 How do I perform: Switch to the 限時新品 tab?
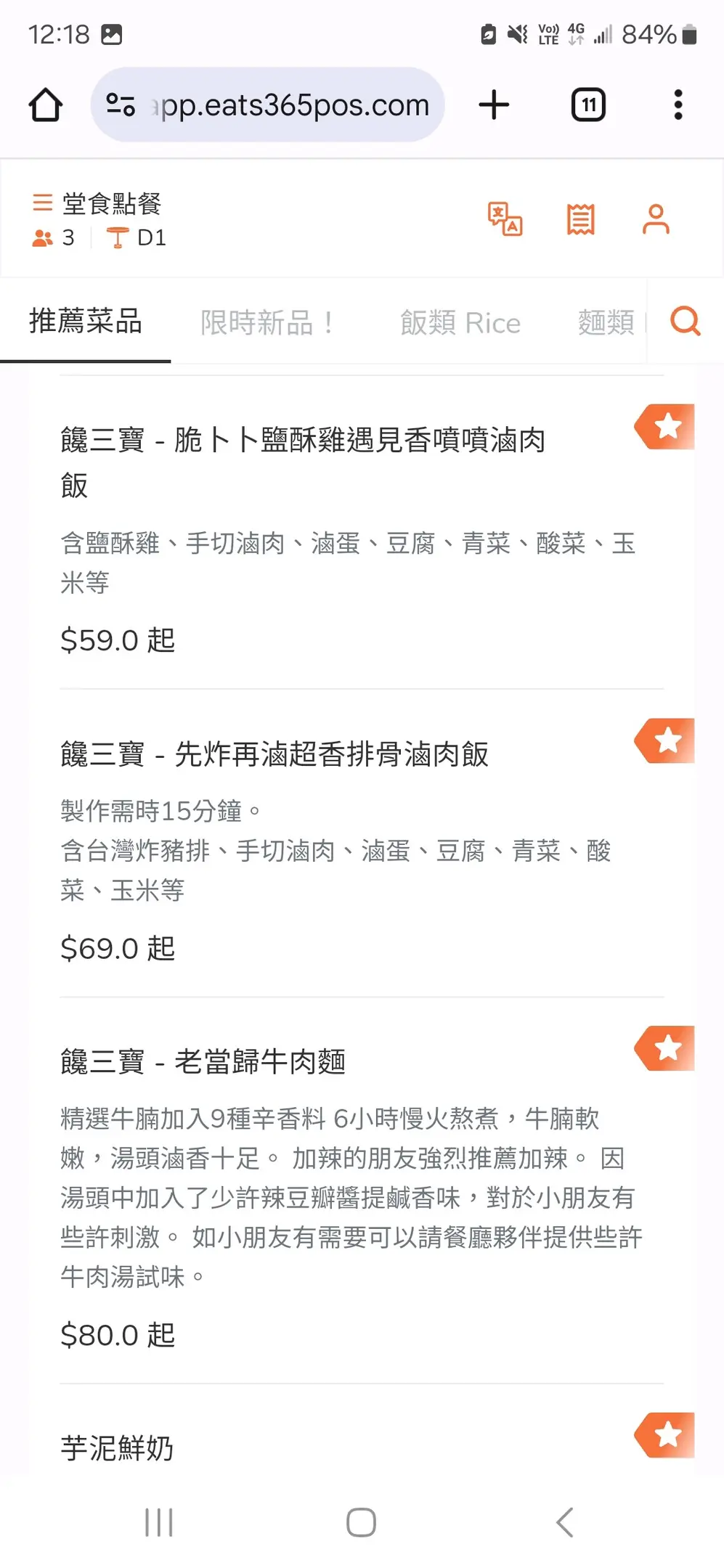[266, 323]
